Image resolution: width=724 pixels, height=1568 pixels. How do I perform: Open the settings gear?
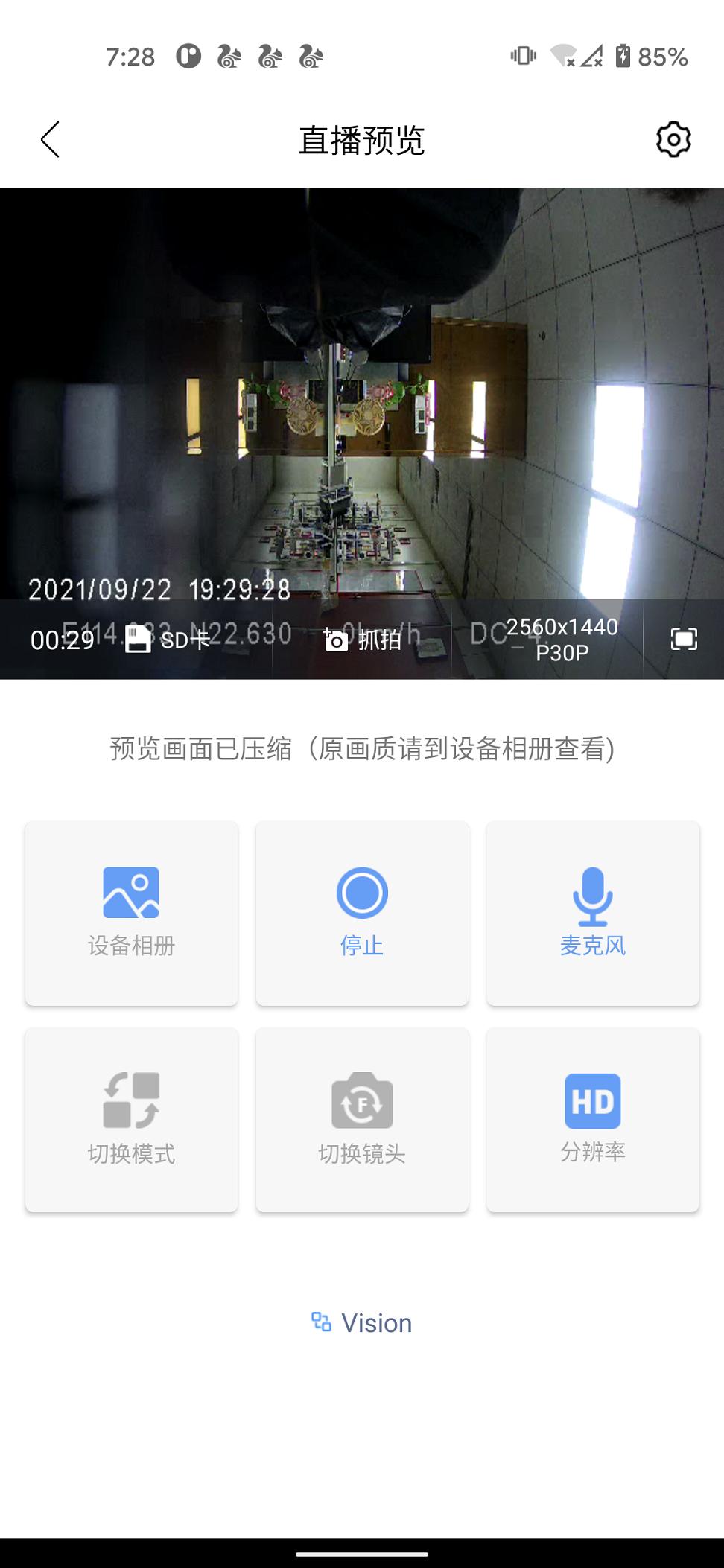tap(673, 138)
